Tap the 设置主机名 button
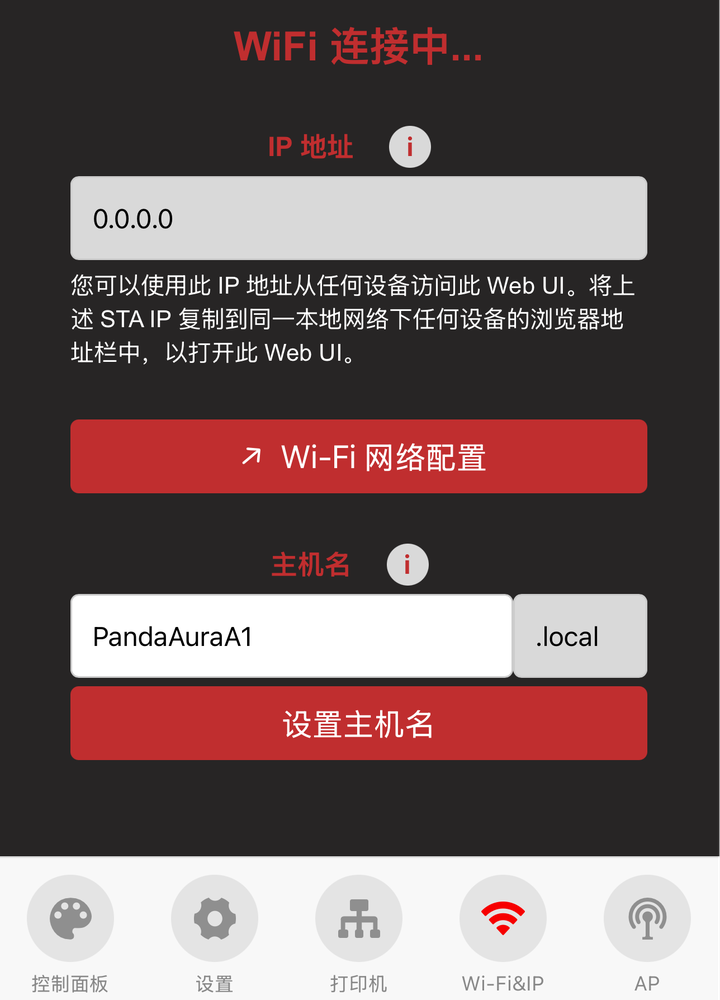This screenshot has width=720, height=1000. click(x=358, y=723)
